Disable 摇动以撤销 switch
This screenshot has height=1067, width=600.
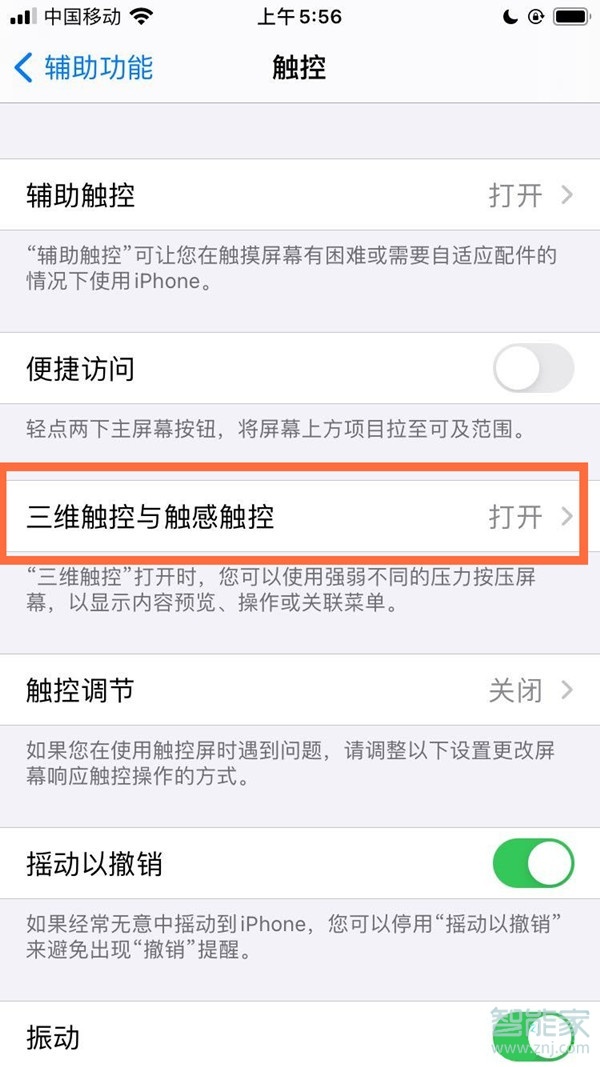533,863
